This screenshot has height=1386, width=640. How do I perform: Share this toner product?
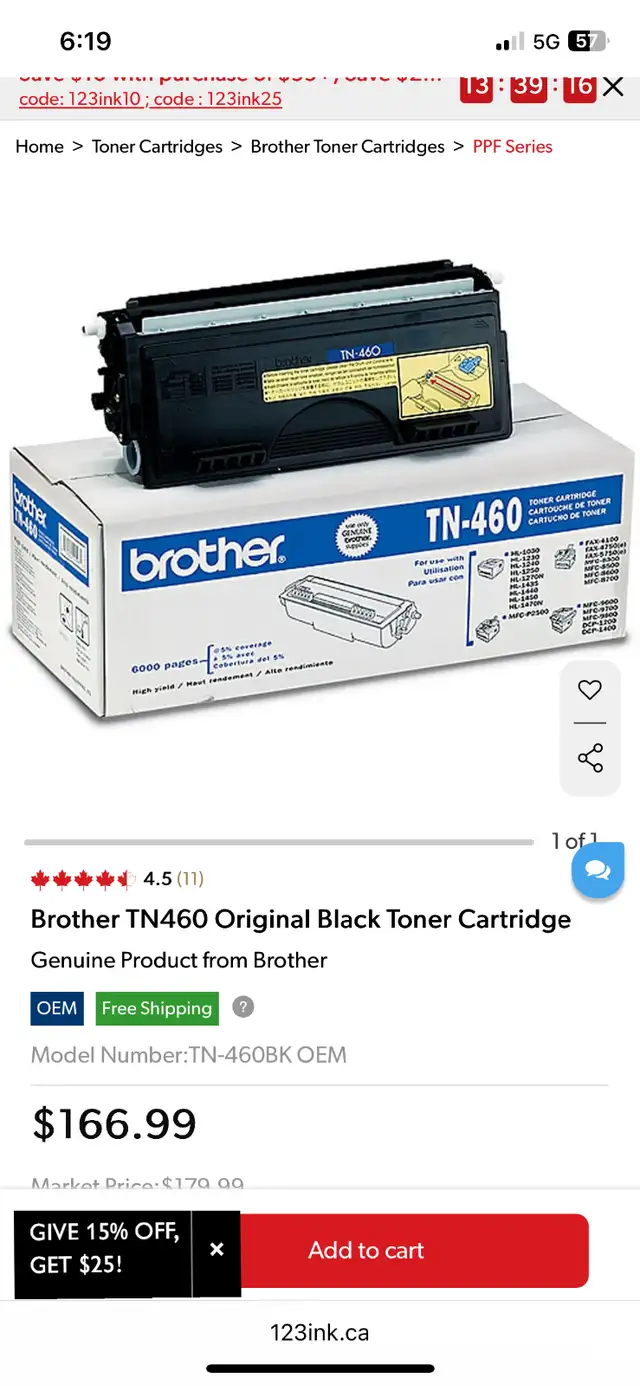[590, 757]
